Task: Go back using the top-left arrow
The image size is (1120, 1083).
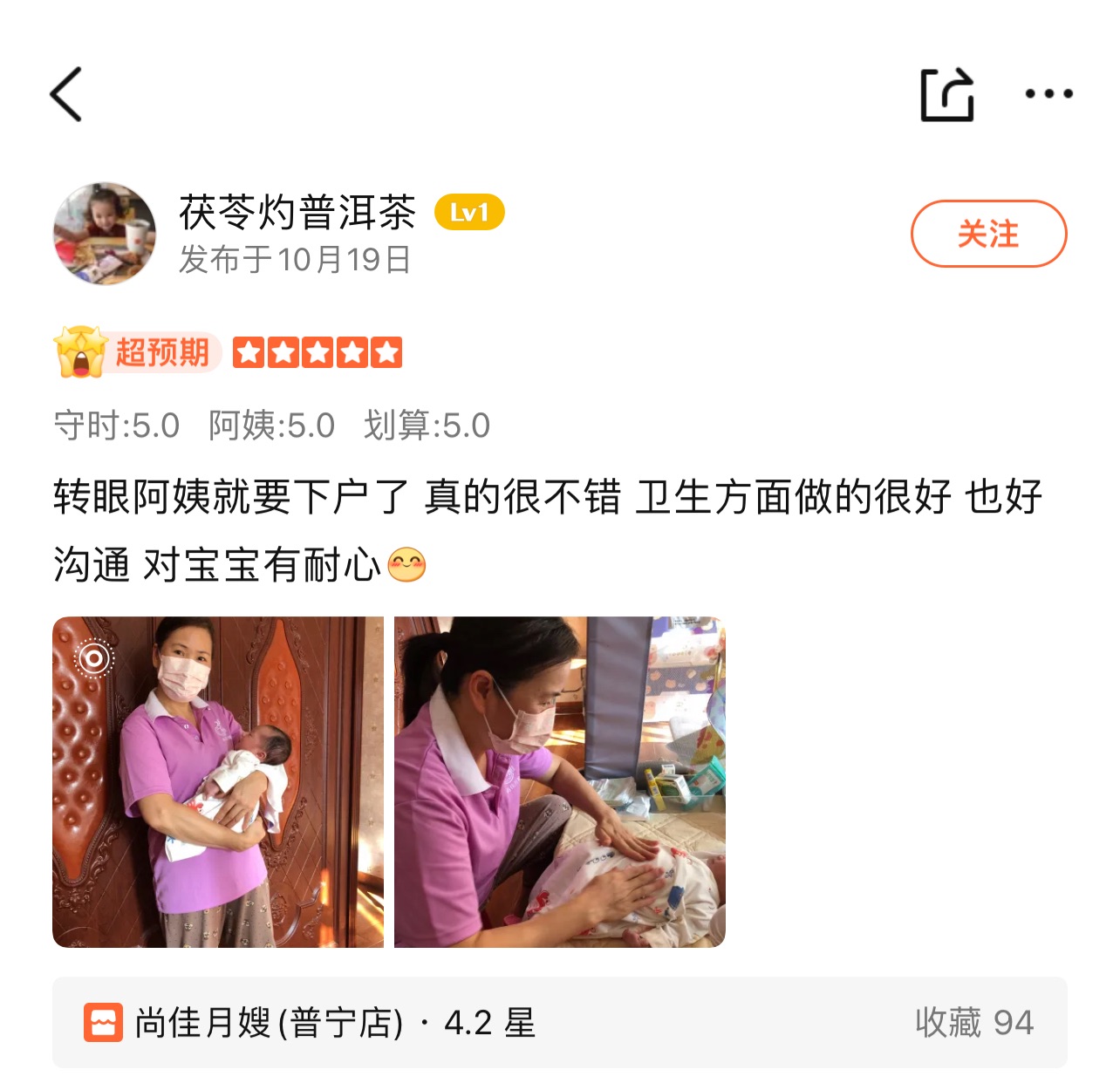Action: pos(66,94)
